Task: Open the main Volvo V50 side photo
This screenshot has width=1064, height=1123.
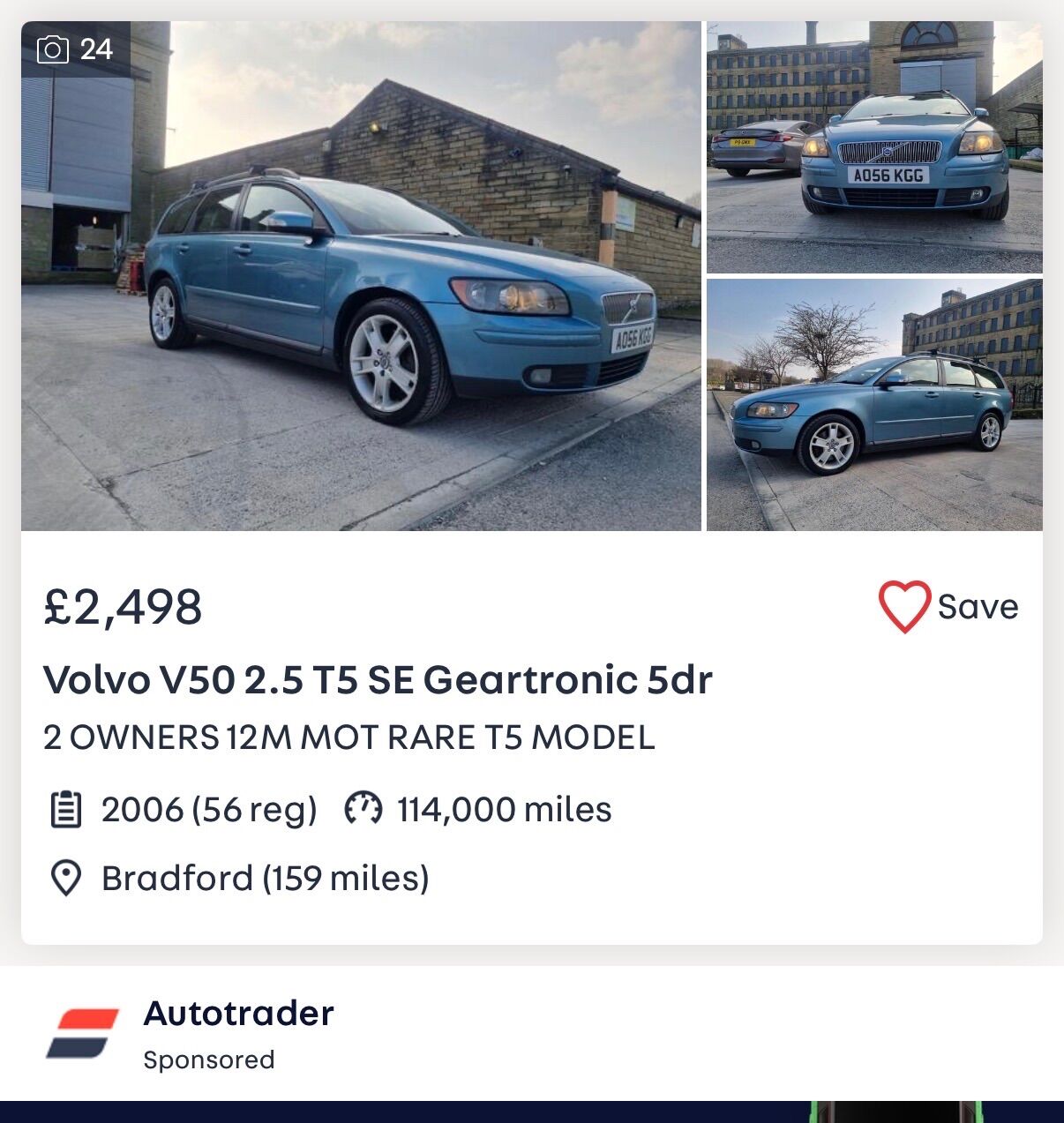Action: coord(361,276)
